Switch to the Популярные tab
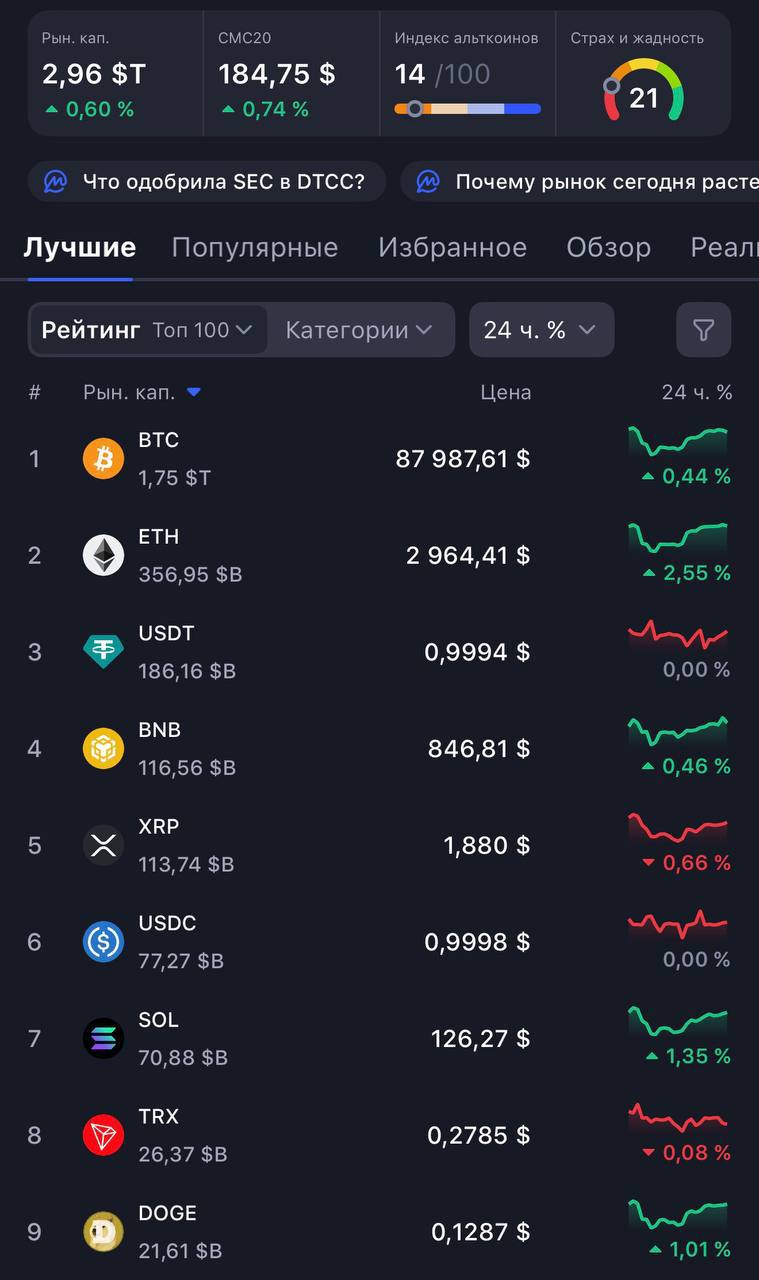The image size is (759, 1280). pyautogui.click(x=254, y=247)
